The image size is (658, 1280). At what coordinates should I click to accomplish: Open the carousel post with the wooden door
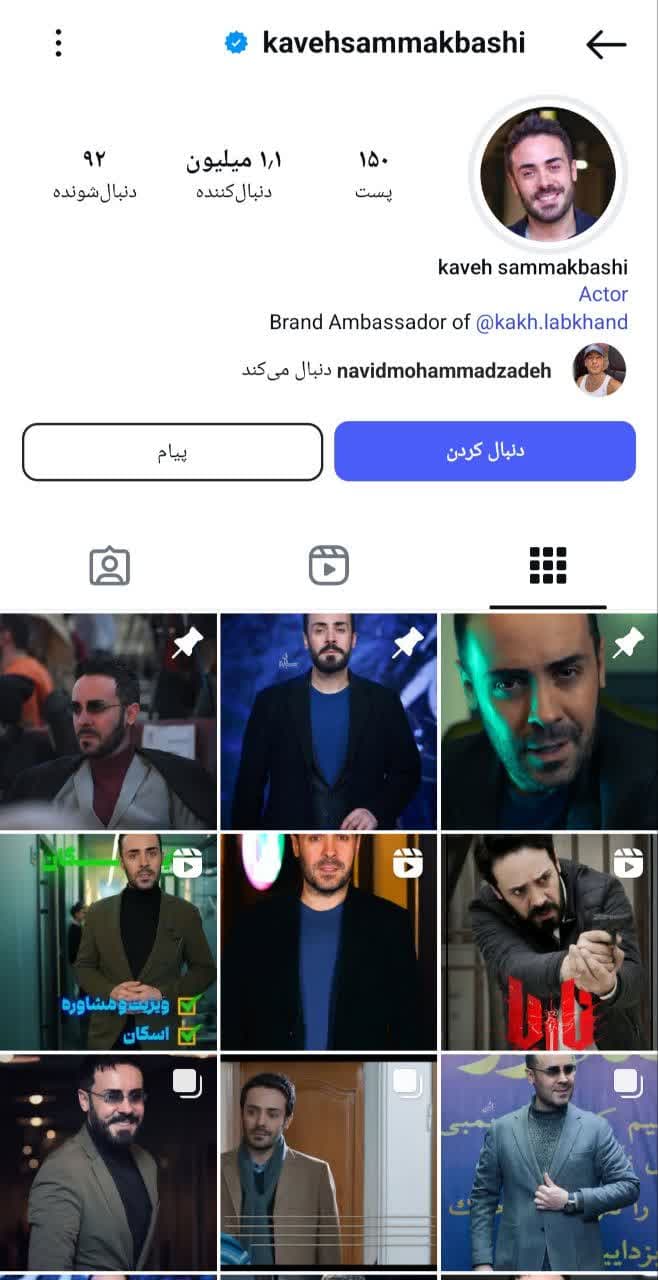click(x=328, y=1160)
